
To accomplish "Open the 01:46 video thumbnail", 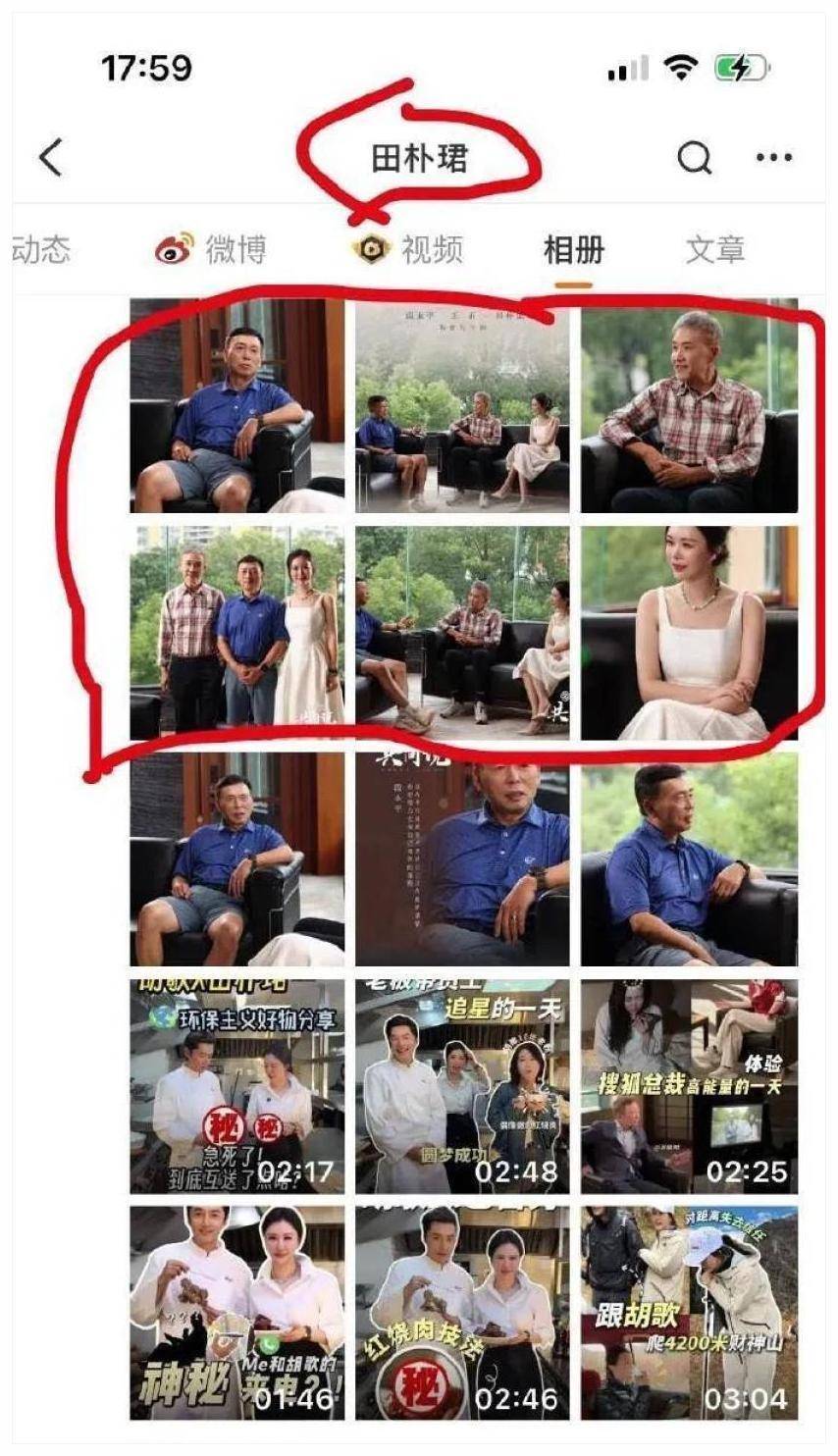I will tap(237, 1313).
